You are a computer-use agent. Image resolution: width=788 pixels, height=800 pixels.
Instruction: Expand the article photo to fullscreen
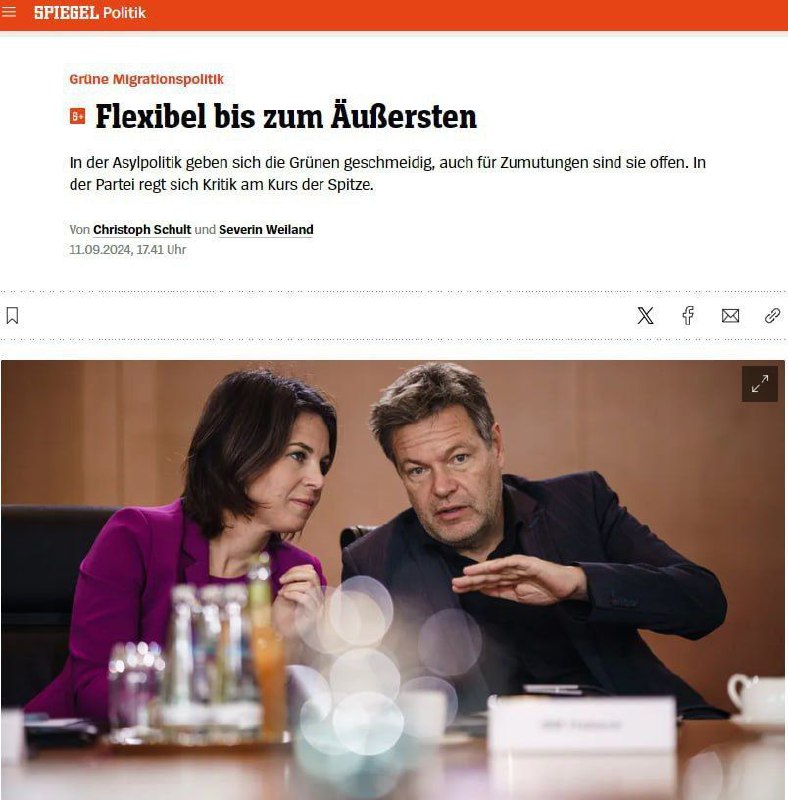(x=760, y=384)
